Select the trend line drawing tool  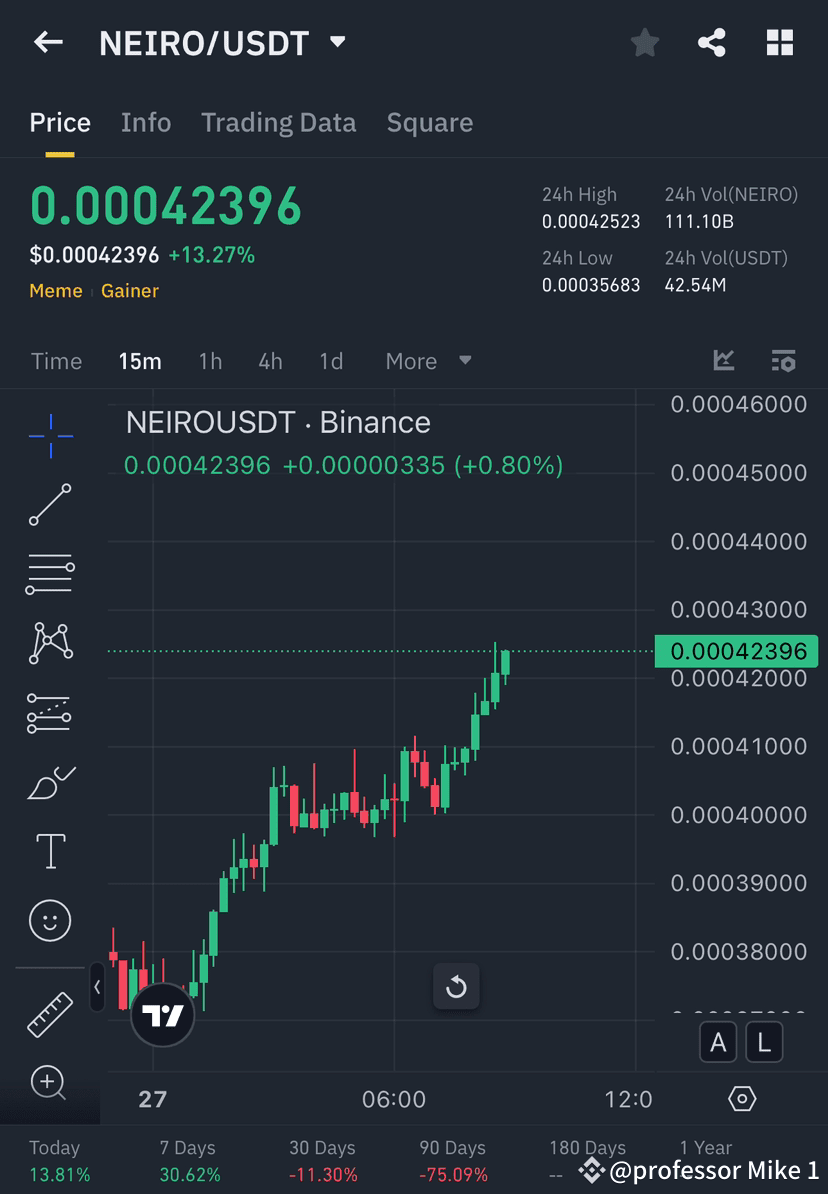[x=50, y=505]
